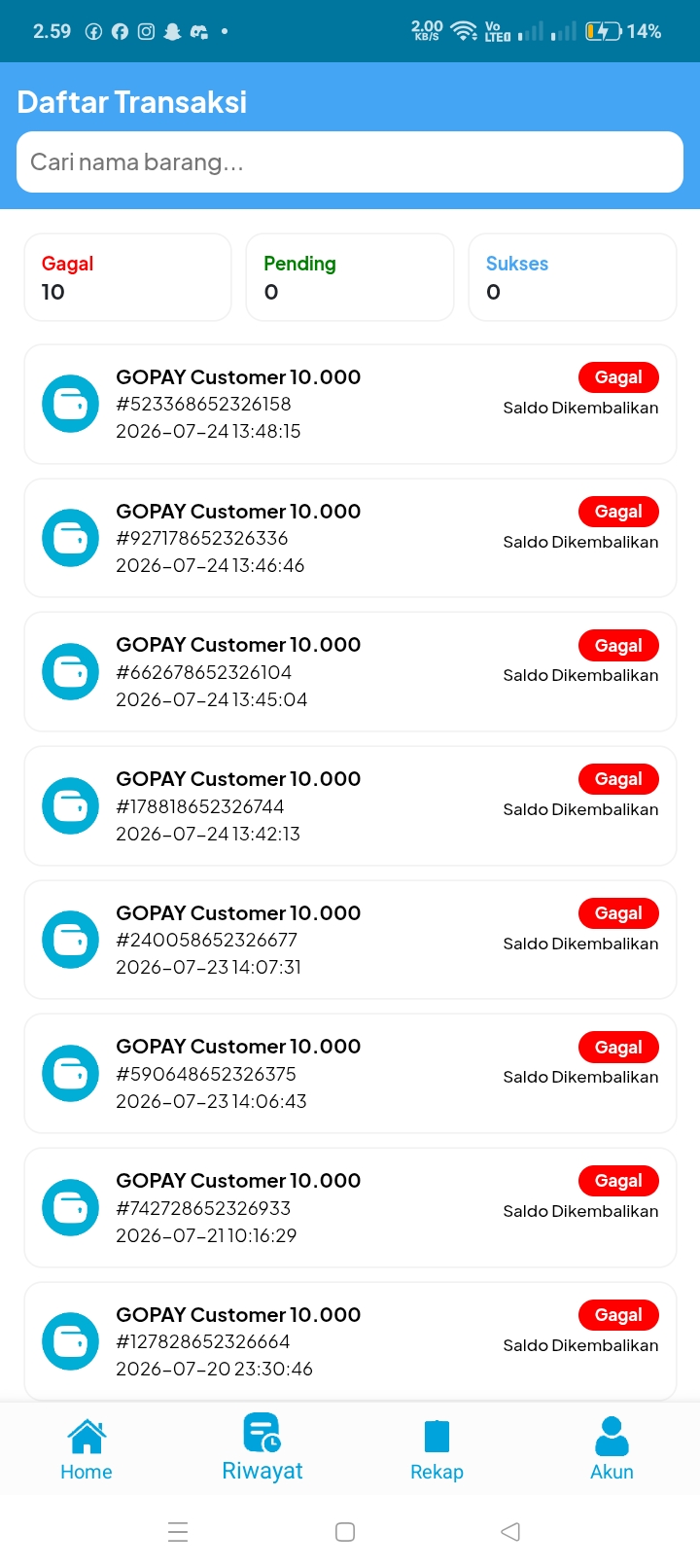
Task: Filter by Gagal transactions card
Action: (x=127, y=277)
